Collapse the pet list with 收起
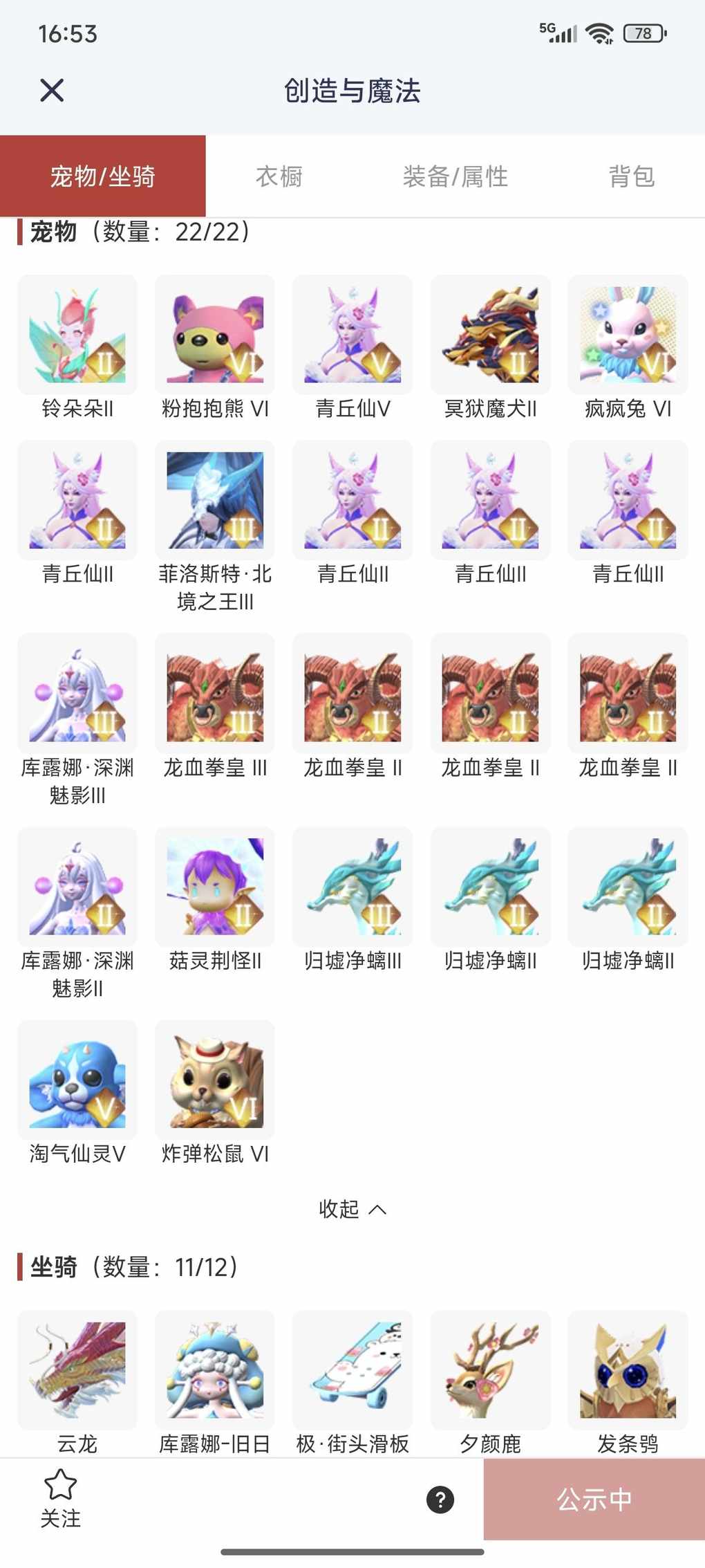 pos(352,1208)
